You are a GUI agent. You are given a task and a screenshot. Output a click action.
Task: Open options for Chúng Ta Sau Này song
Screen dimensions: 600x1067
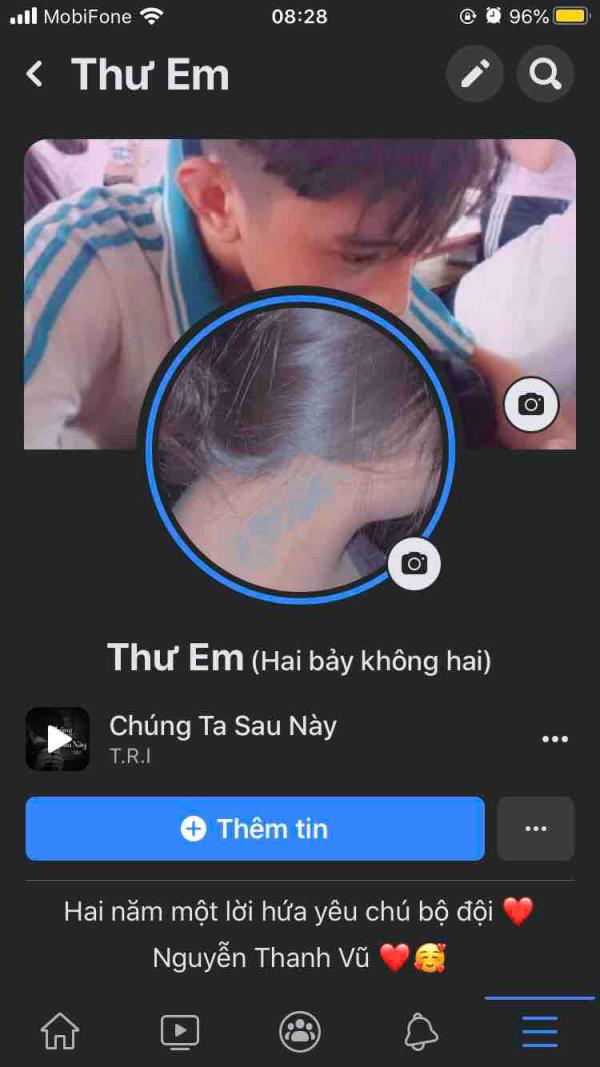pos(554,739)
